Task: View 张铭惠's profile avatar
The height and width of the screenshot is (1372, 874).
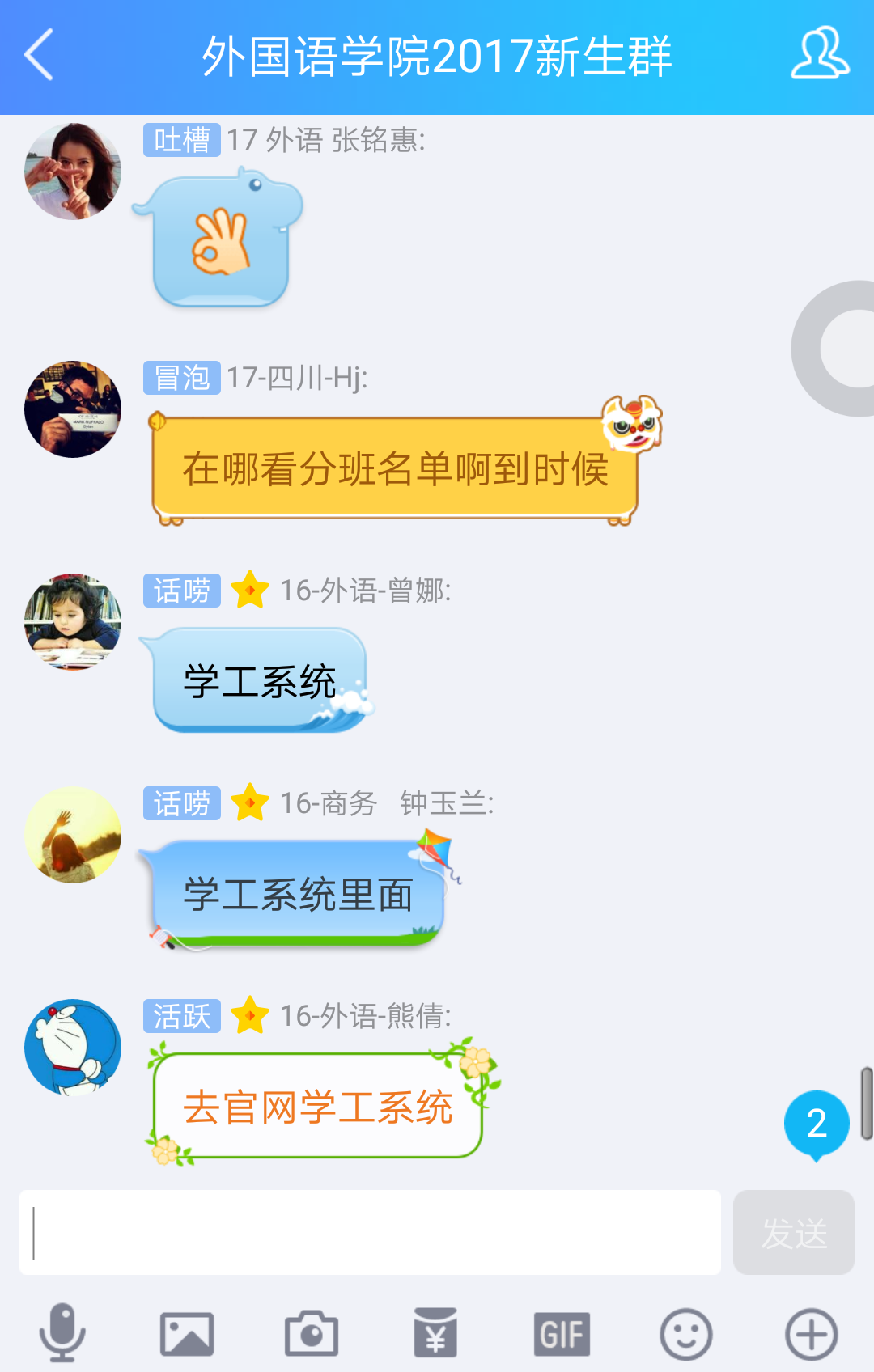Action: 73,171
